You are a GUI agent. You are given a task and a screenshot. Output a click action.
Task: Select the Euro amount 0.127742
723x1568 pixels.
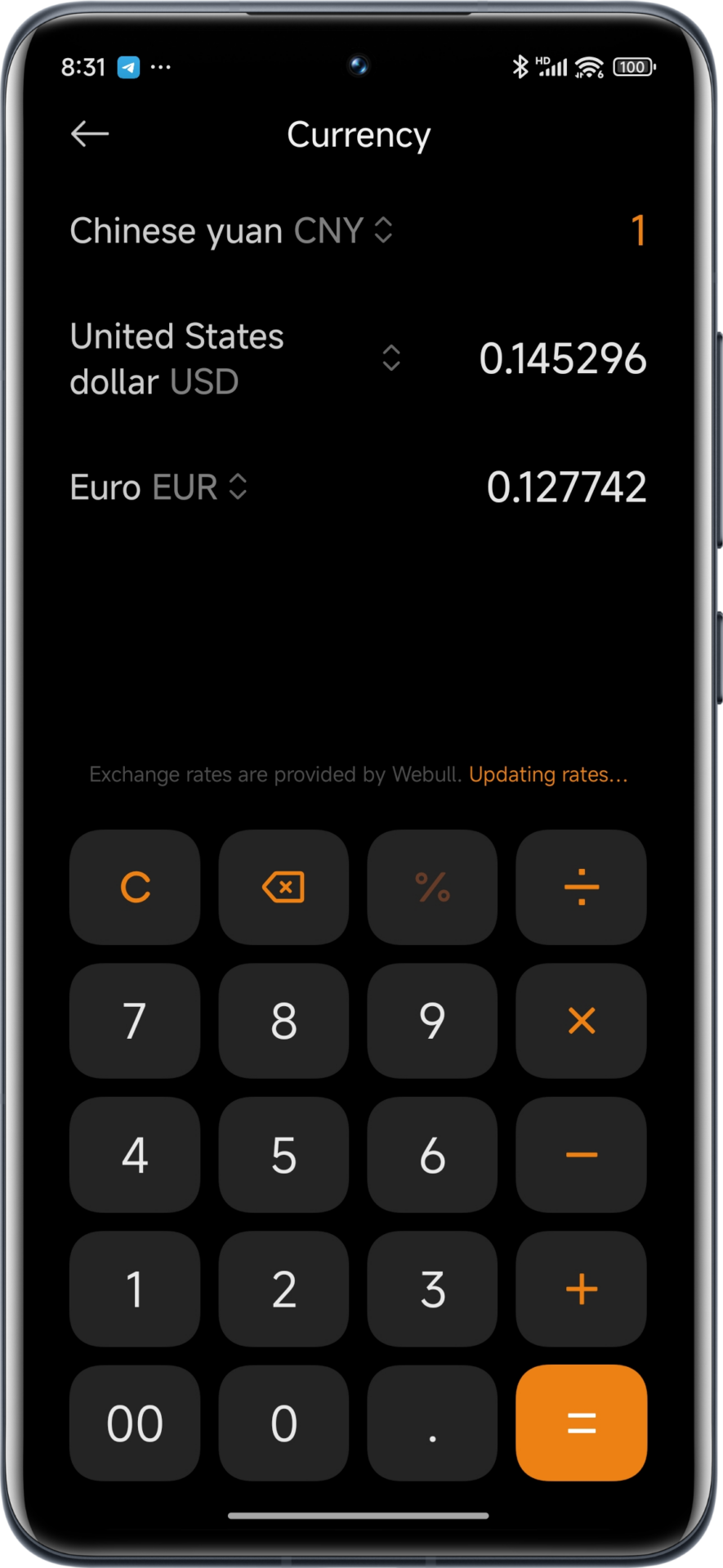point(566,488)
